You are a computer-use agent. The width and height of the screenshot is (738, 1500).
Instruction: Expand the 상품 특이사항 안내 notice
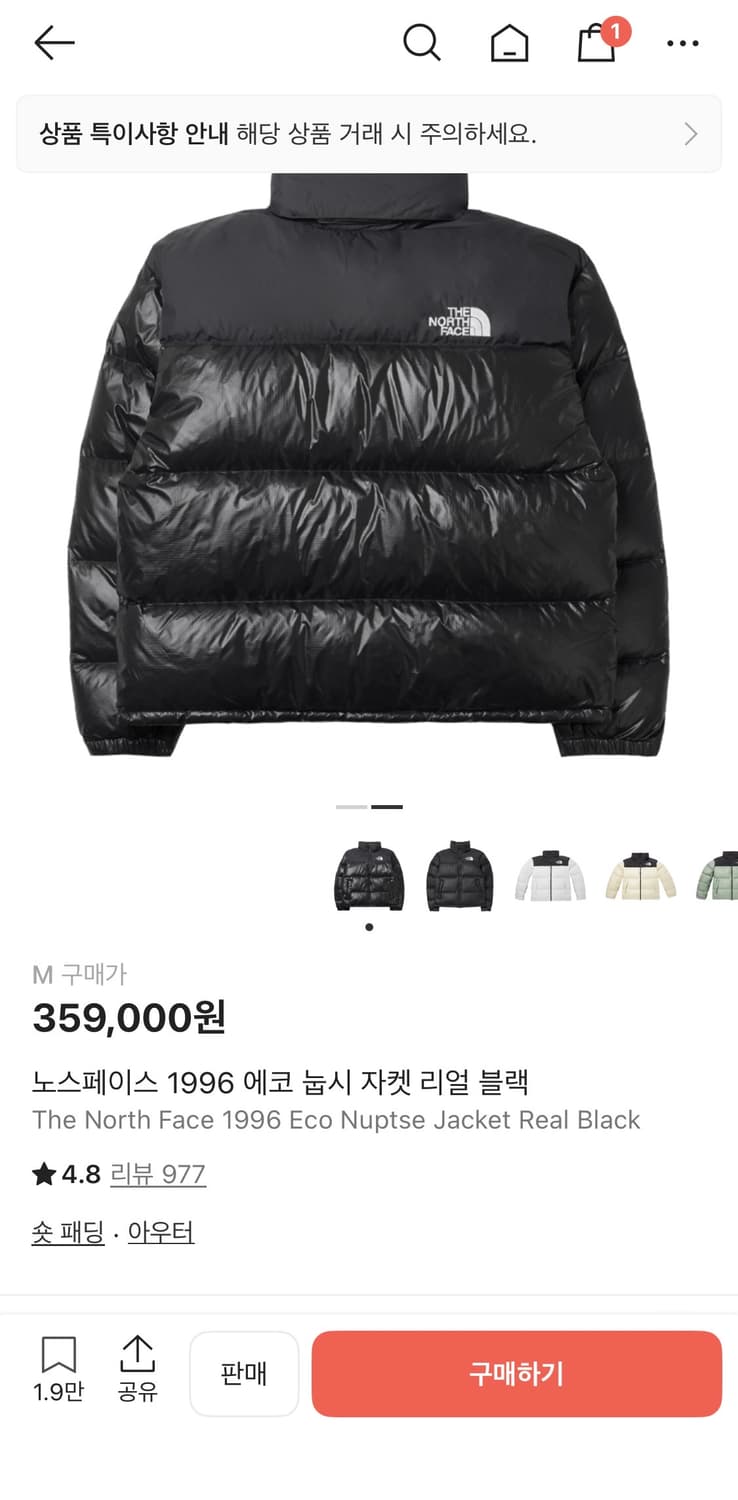coord(369,132)
